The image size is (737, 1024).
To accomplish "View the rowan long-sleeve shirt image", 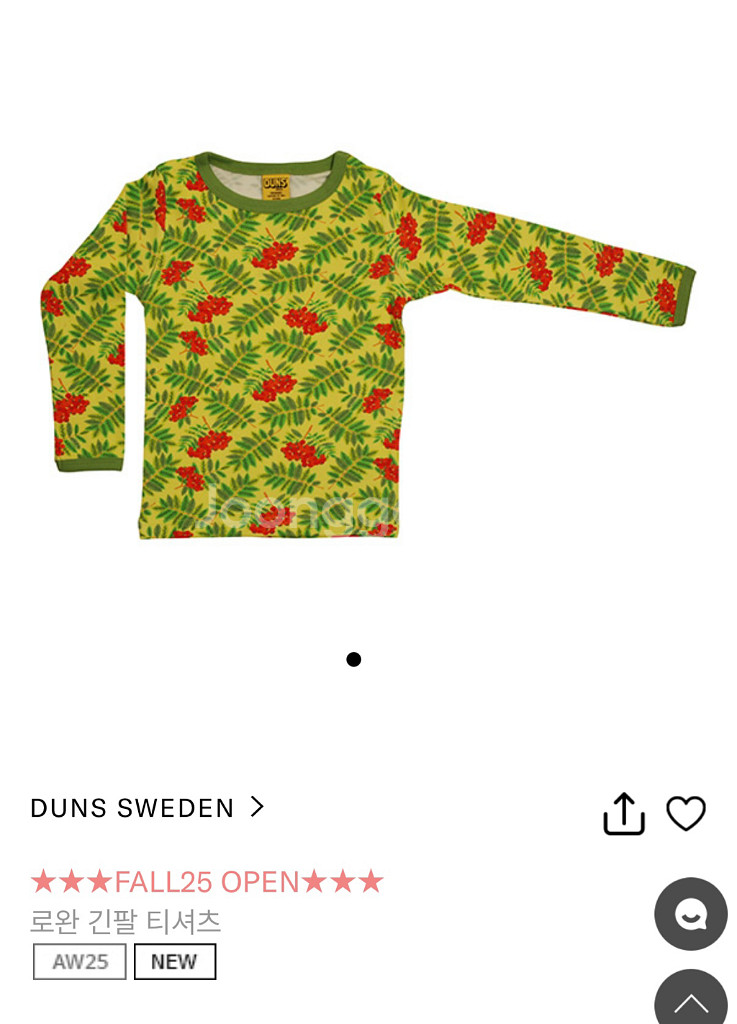I will point(367,345).
